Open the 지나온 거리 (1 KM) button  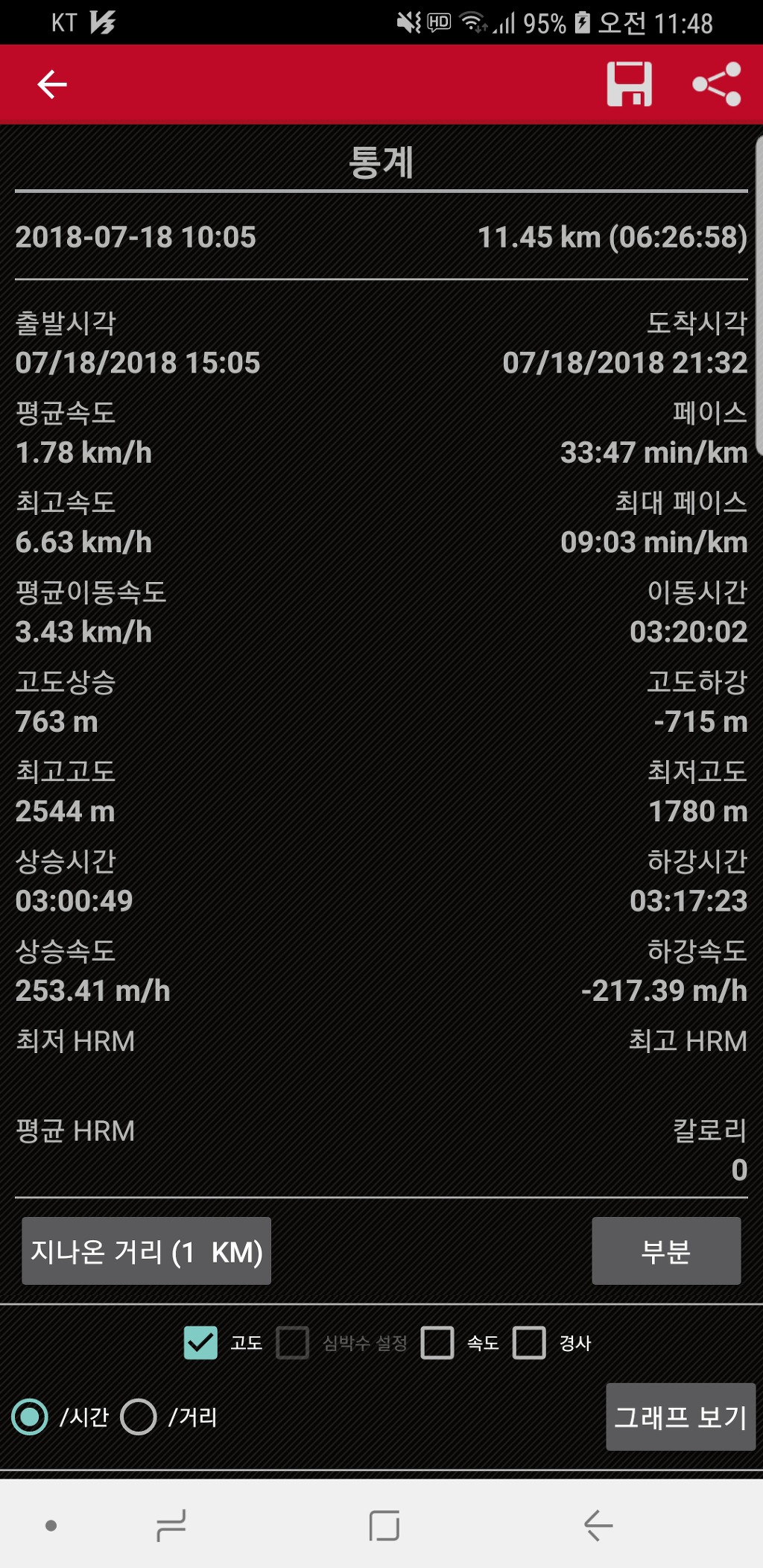[x=146, y=1251]
